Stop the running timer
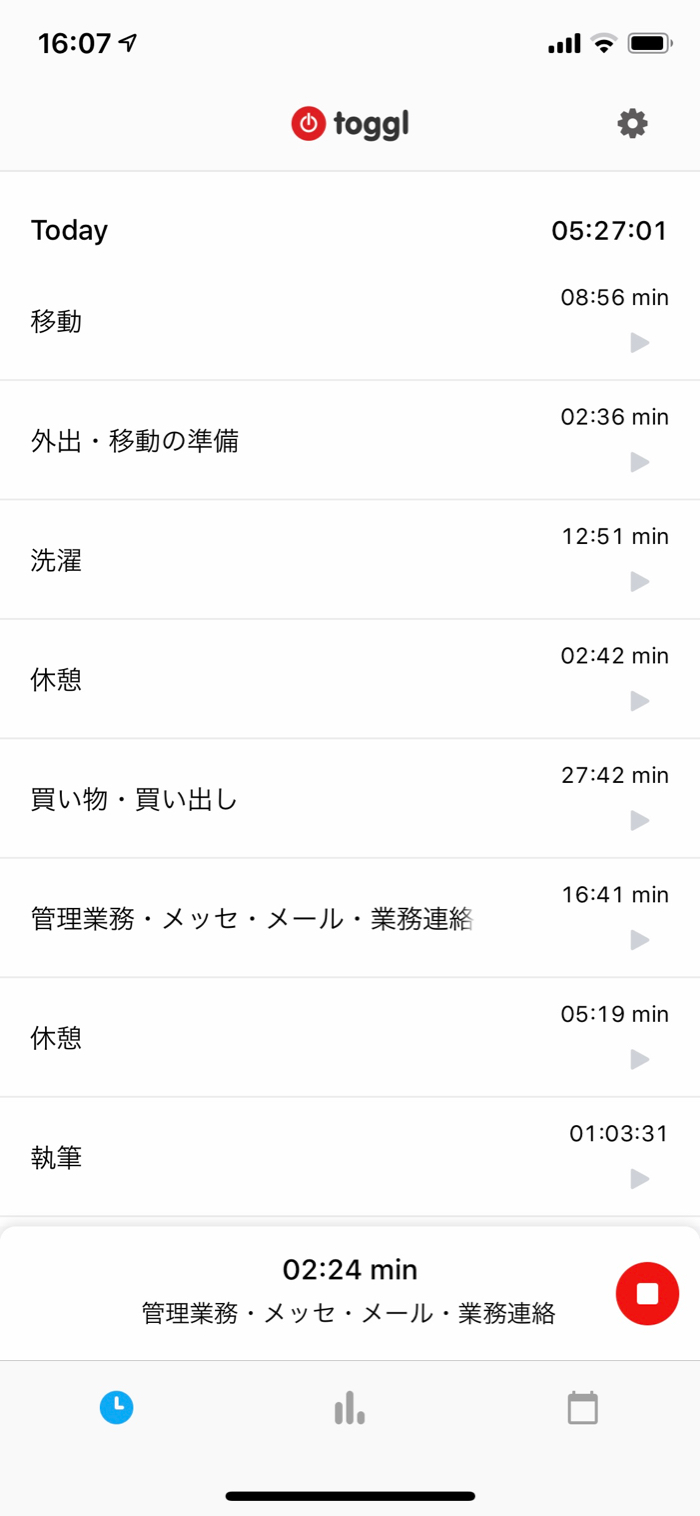 click(x=647, y=1293)
